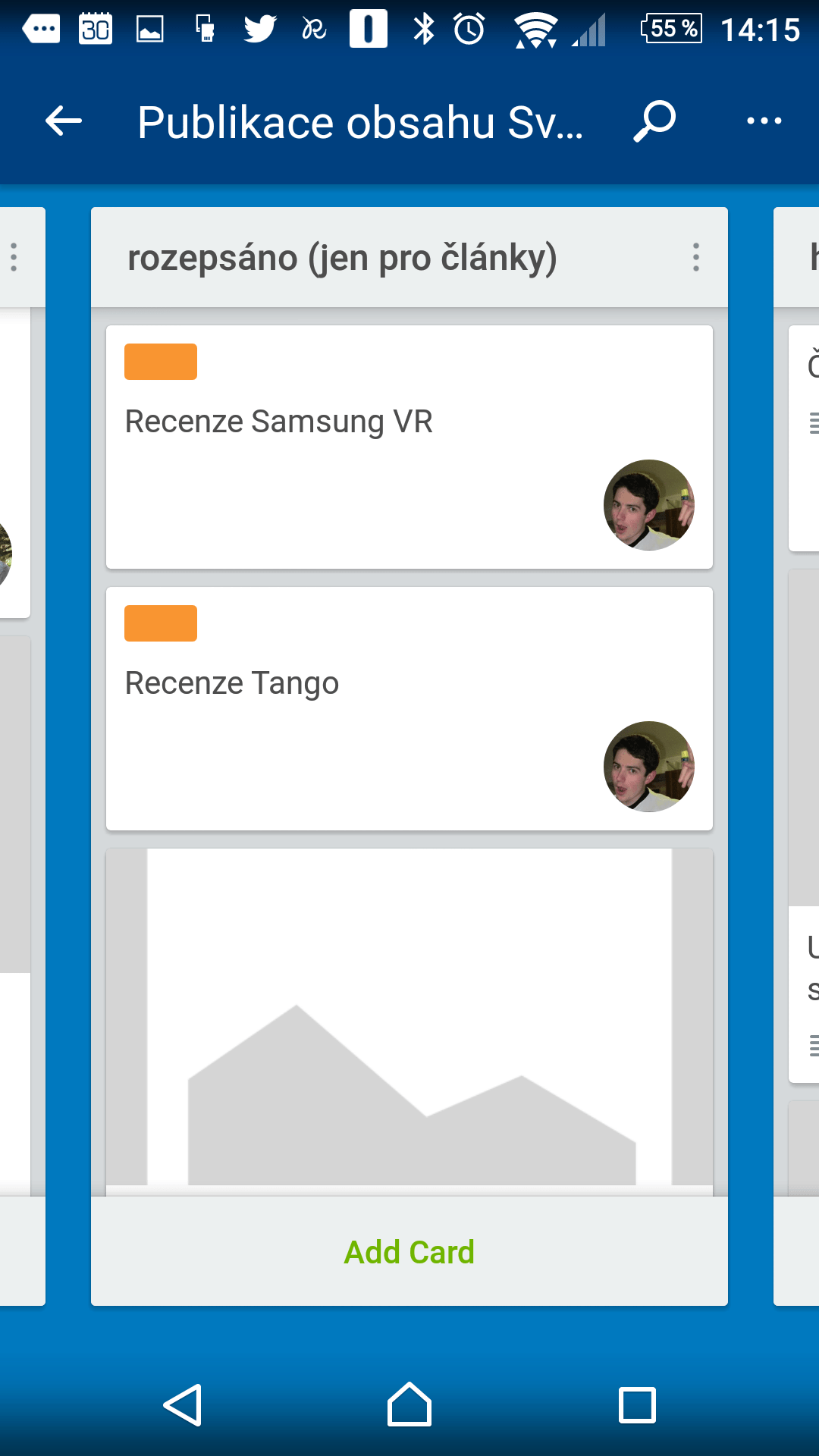
Task: Go back using the app bar arrow
Action: tap(64, 121)
